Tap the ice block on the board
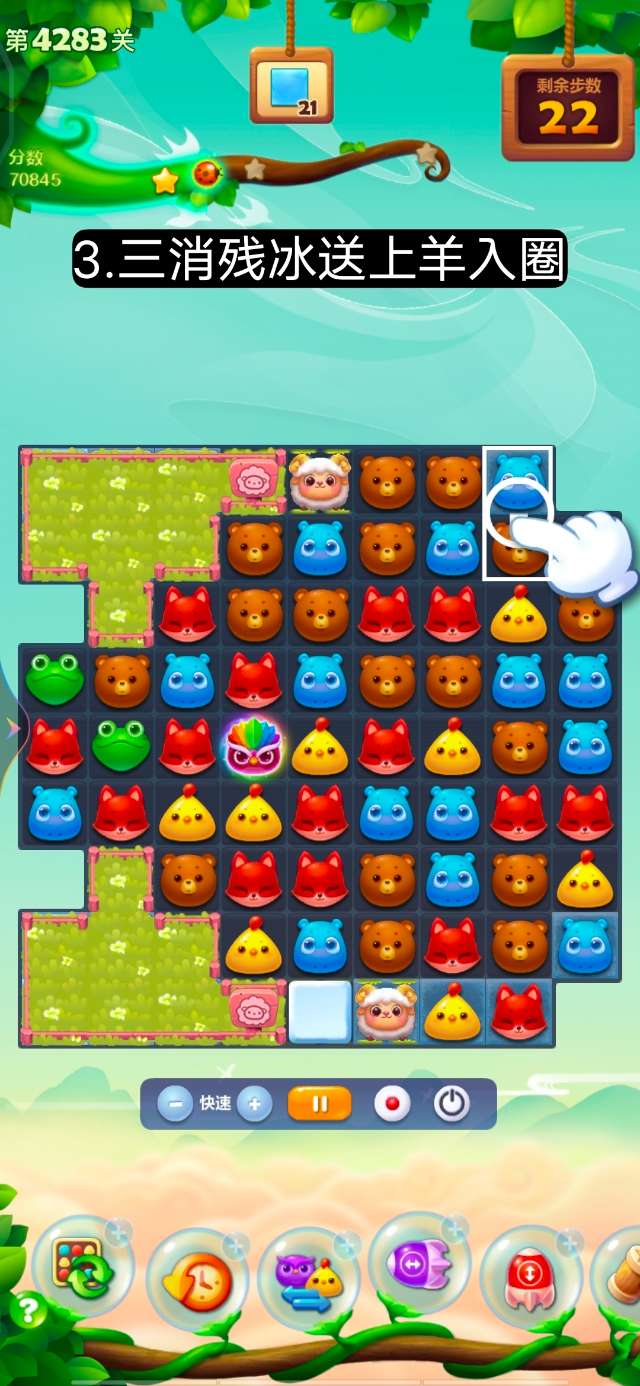Viewport: 640px width, 1386px height. click(x=320, y=1011)
